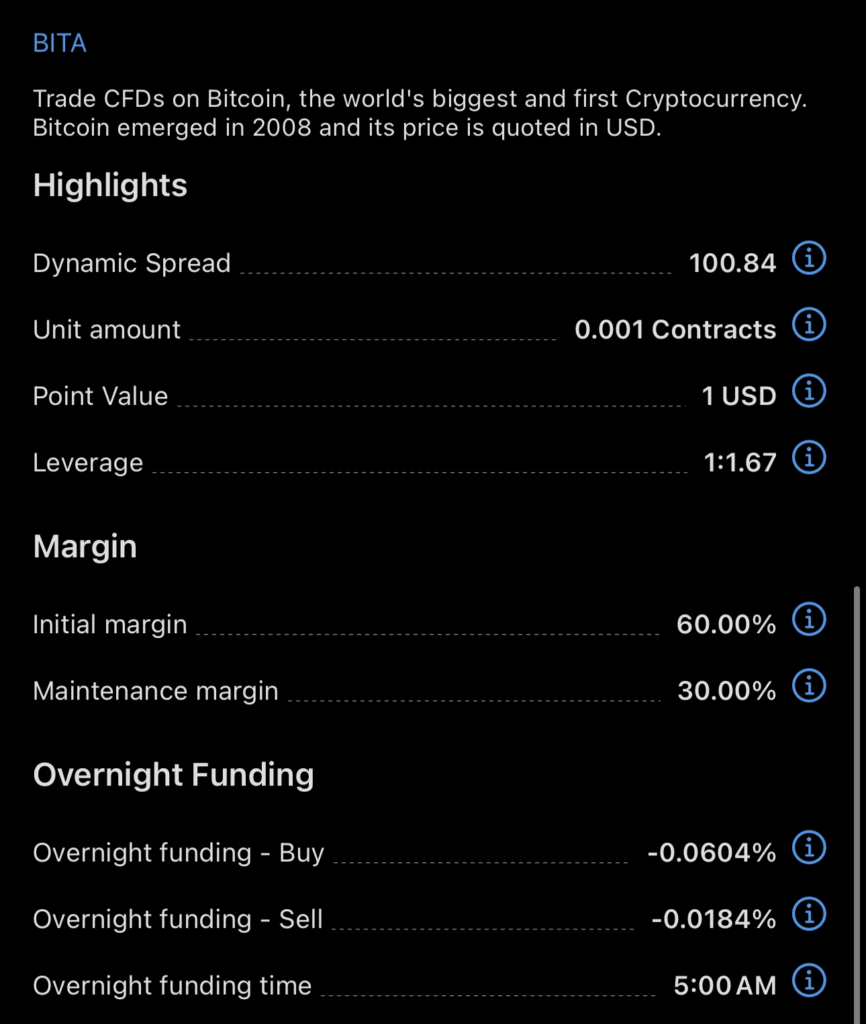Tap the Point Value info icon

809,392
